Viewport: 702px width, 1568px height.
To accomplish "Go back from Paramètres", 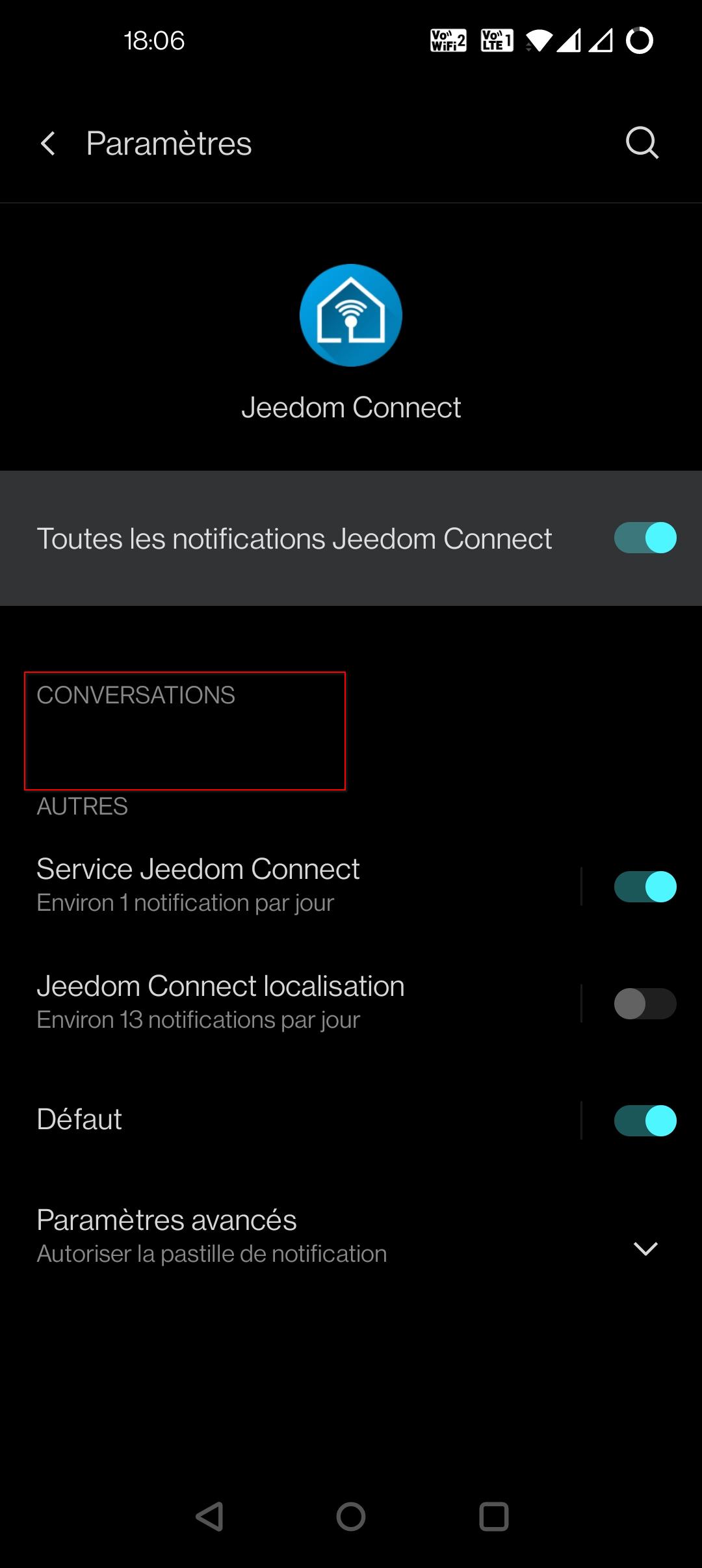I will (48, 144).
